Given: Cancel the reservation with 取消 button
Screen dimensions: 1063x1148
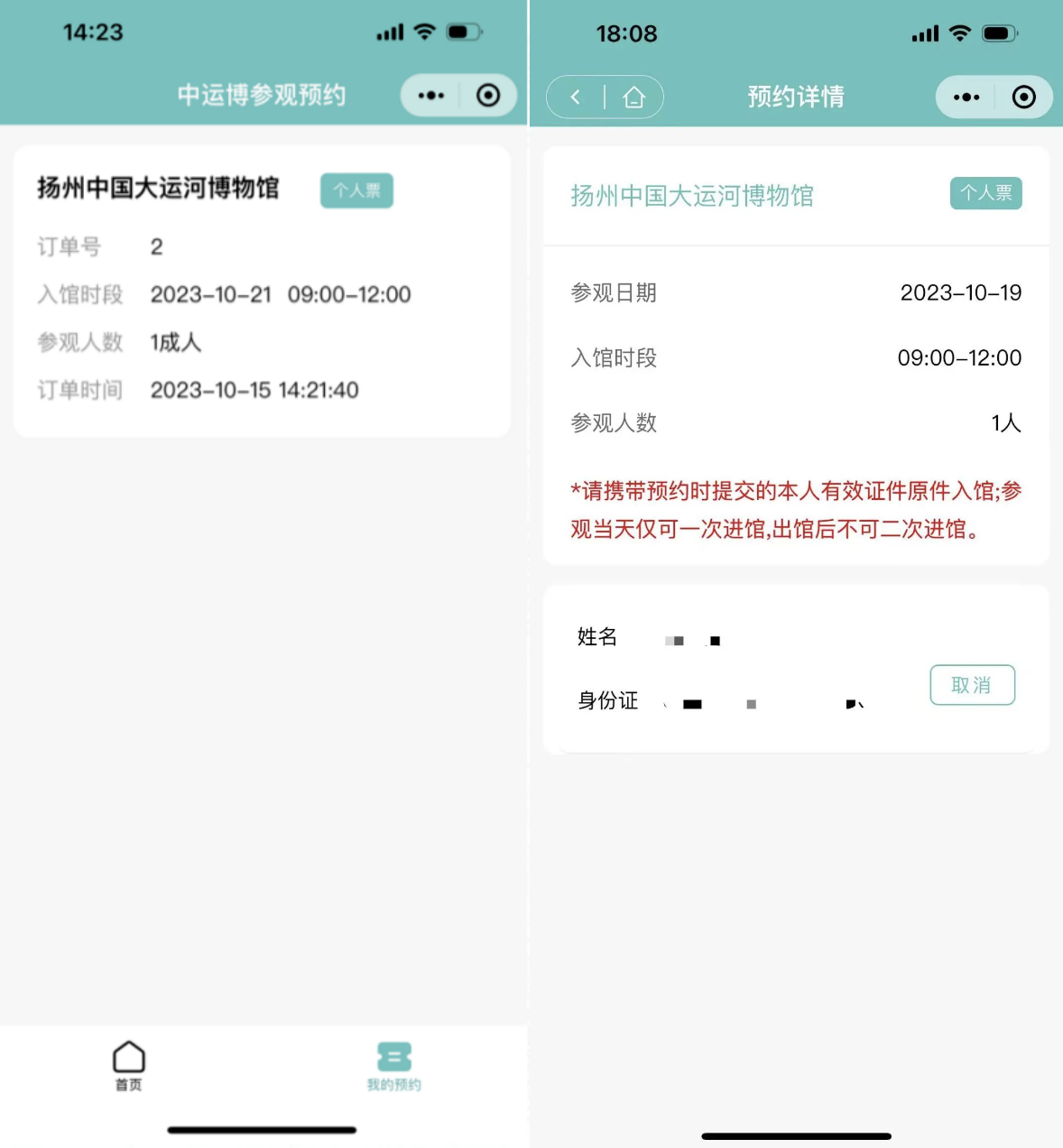Looking at the screenshot, I should coord(972,685).
